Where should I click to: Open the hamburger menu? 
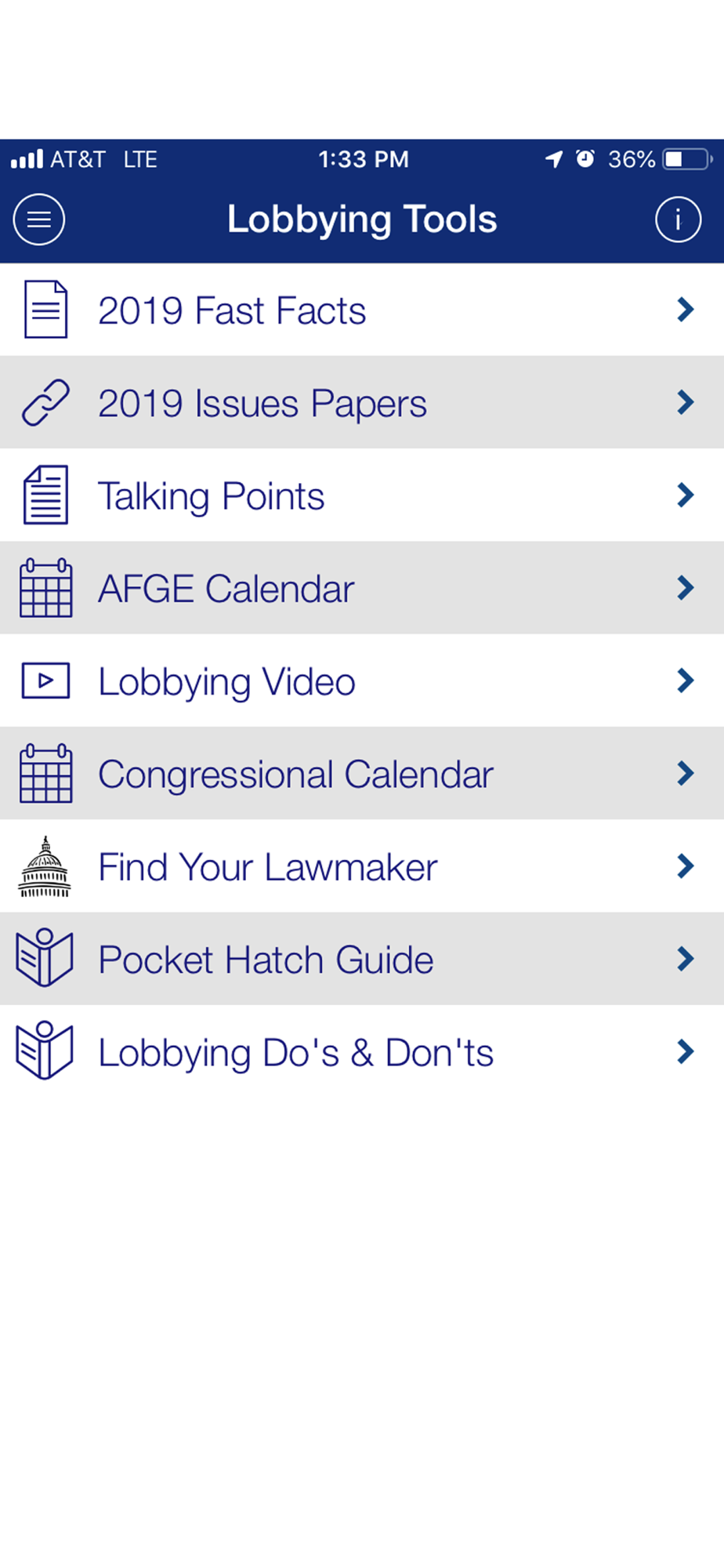point(39,220)
